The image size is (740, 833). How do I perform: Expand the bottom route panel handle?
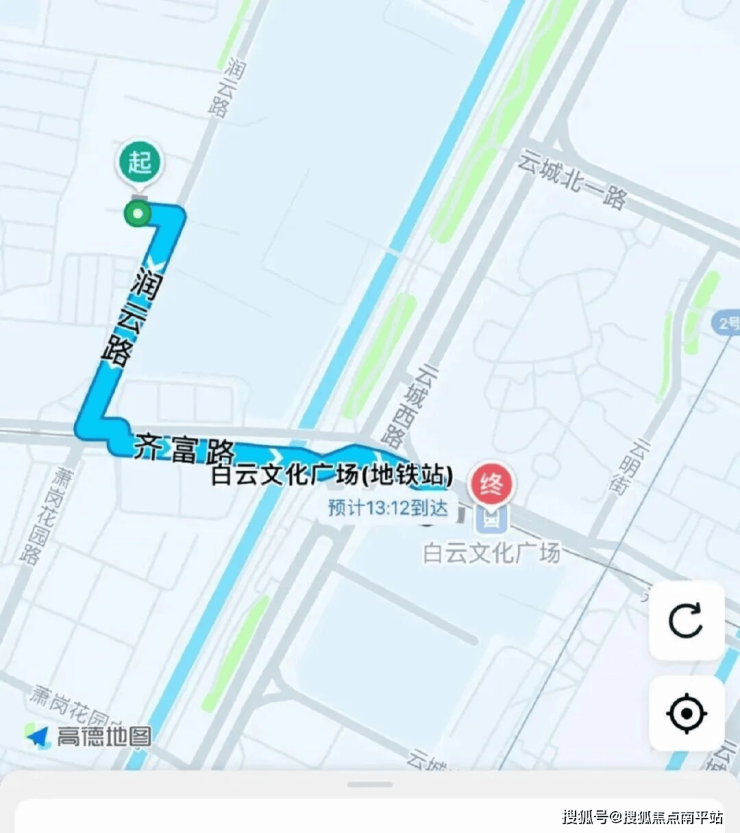tap(370, 783)
